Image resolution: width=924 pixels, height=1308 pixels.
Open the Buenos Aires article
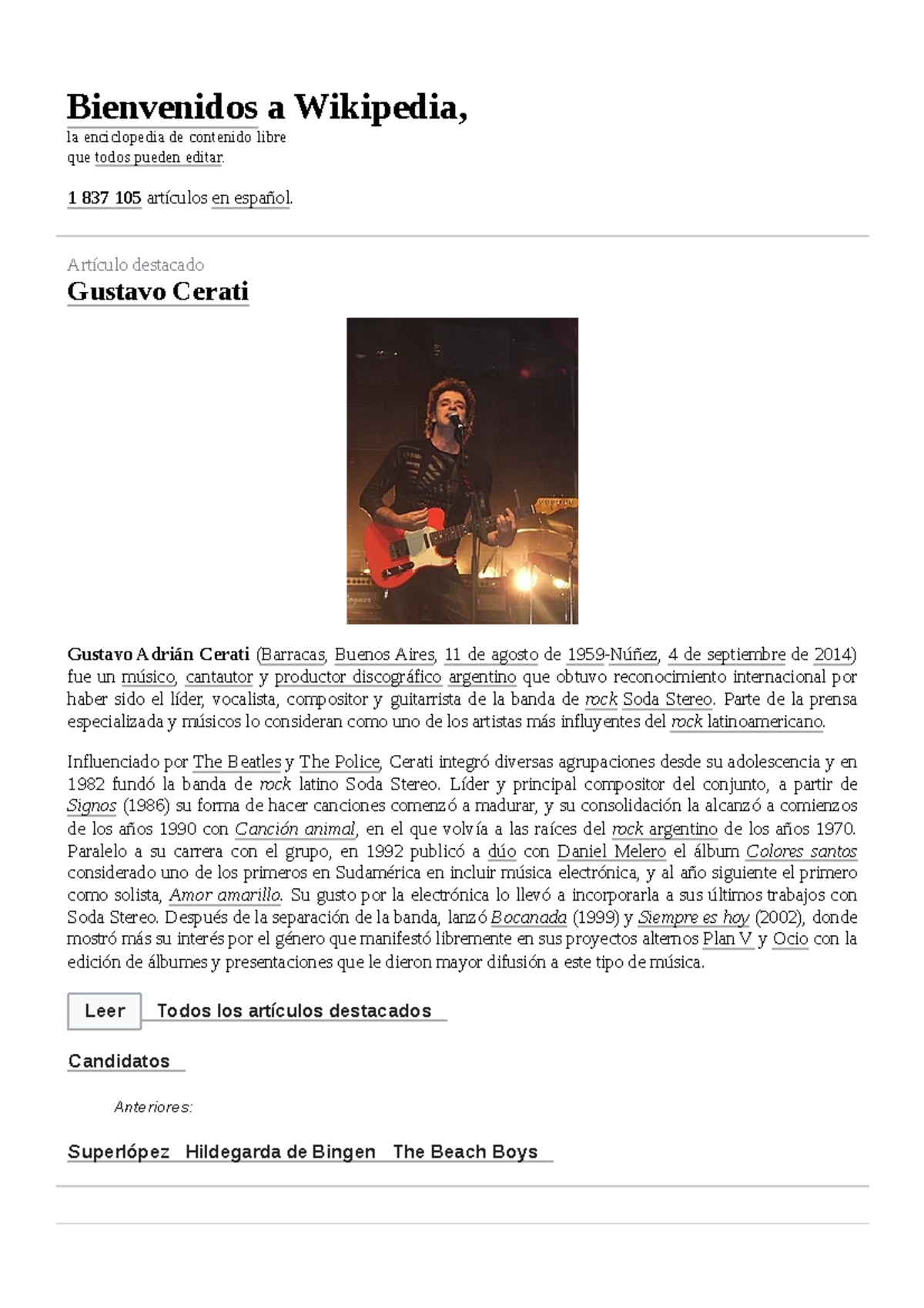click(x=383, y=655)
